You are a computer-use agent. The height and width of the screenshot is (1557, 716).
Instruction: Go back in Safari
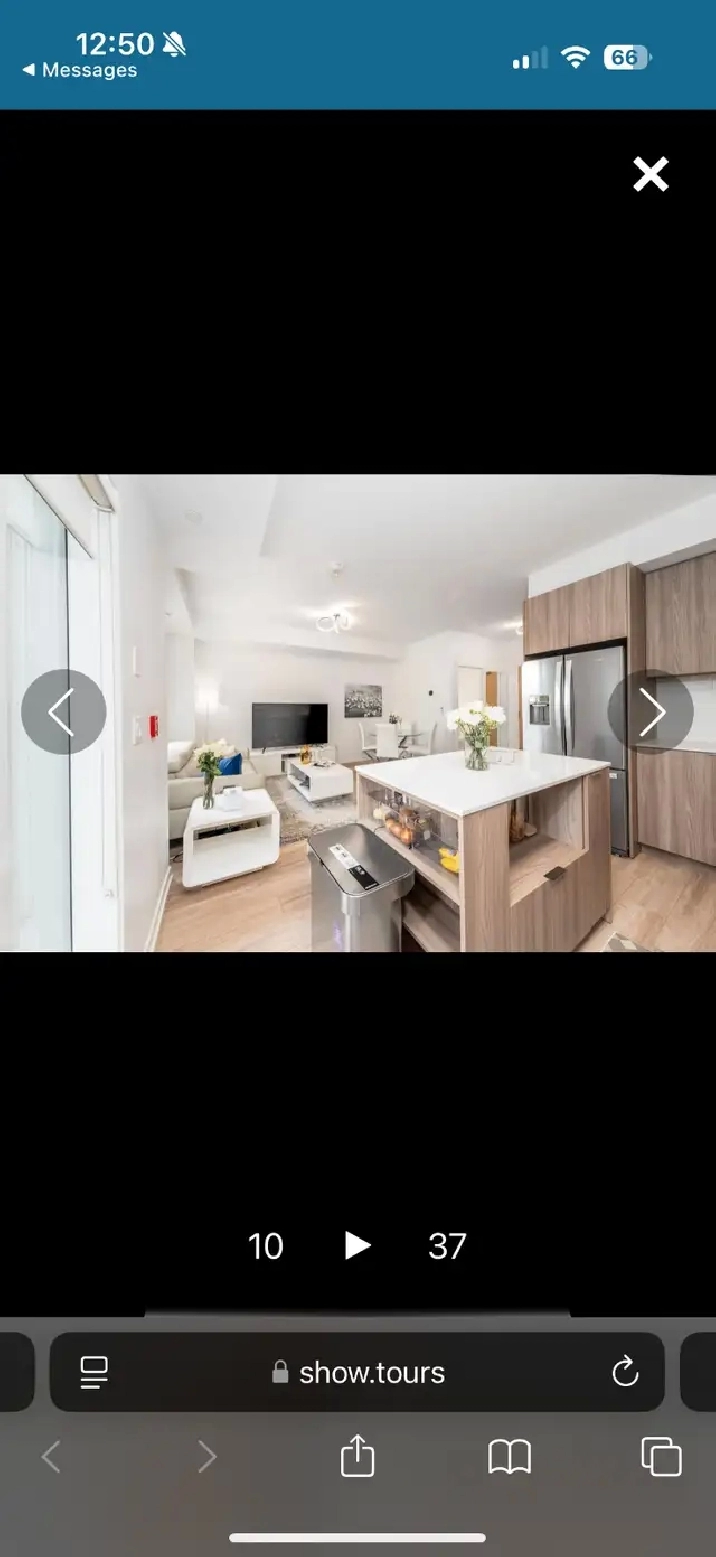52,1457
